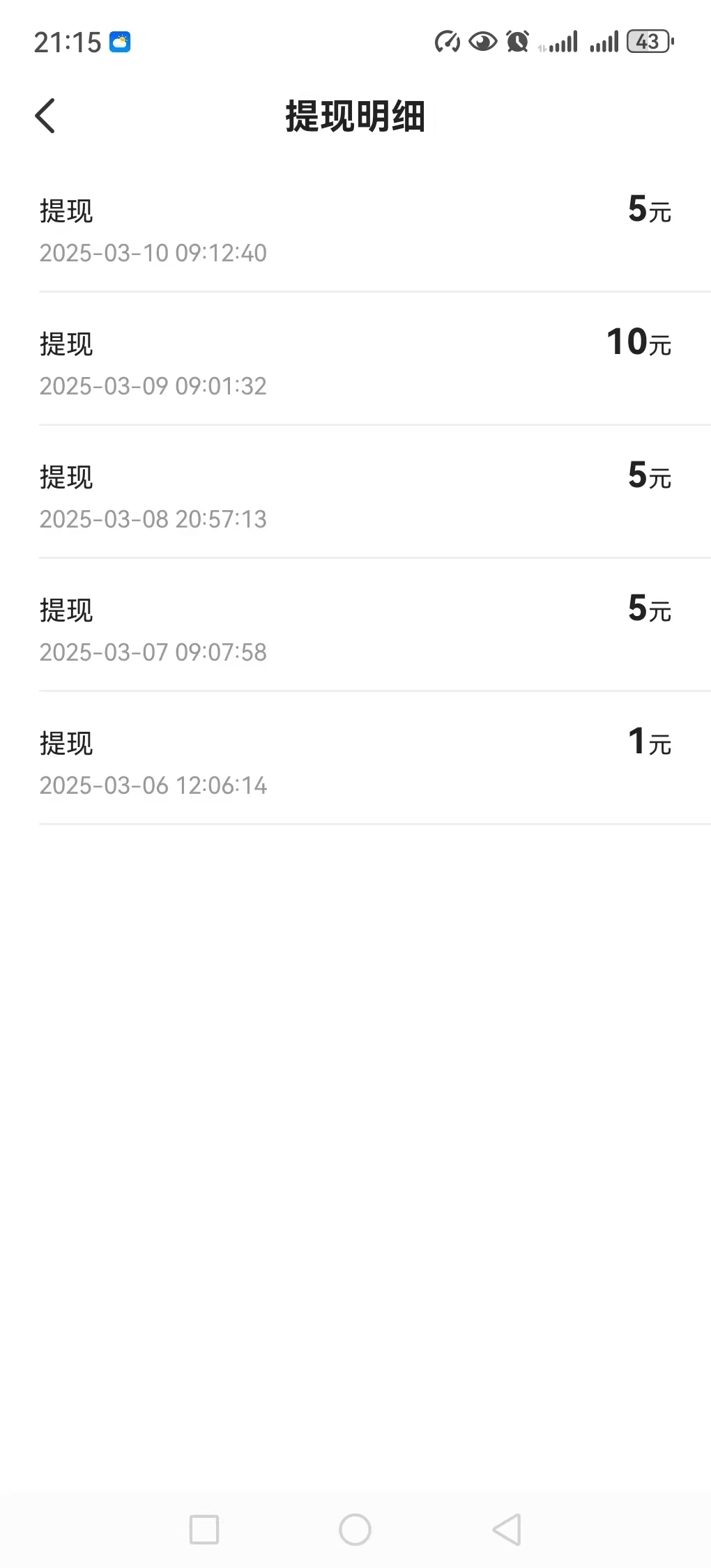This screenshot has width=711, height=1568.
Task: Tap the back arrow to exit 提现明细
Action: tap(46, 115)
